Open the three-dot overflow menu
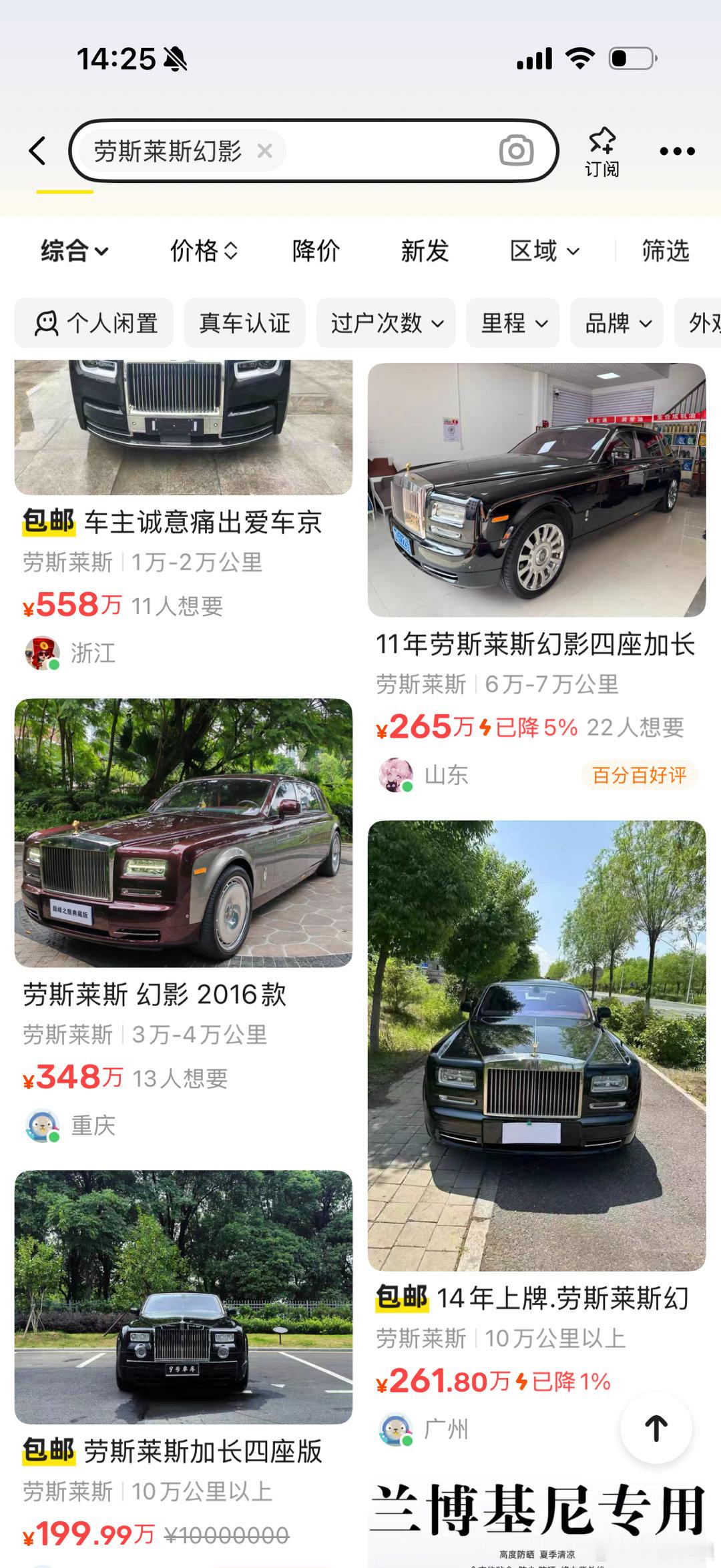 (x=677, y=152)
